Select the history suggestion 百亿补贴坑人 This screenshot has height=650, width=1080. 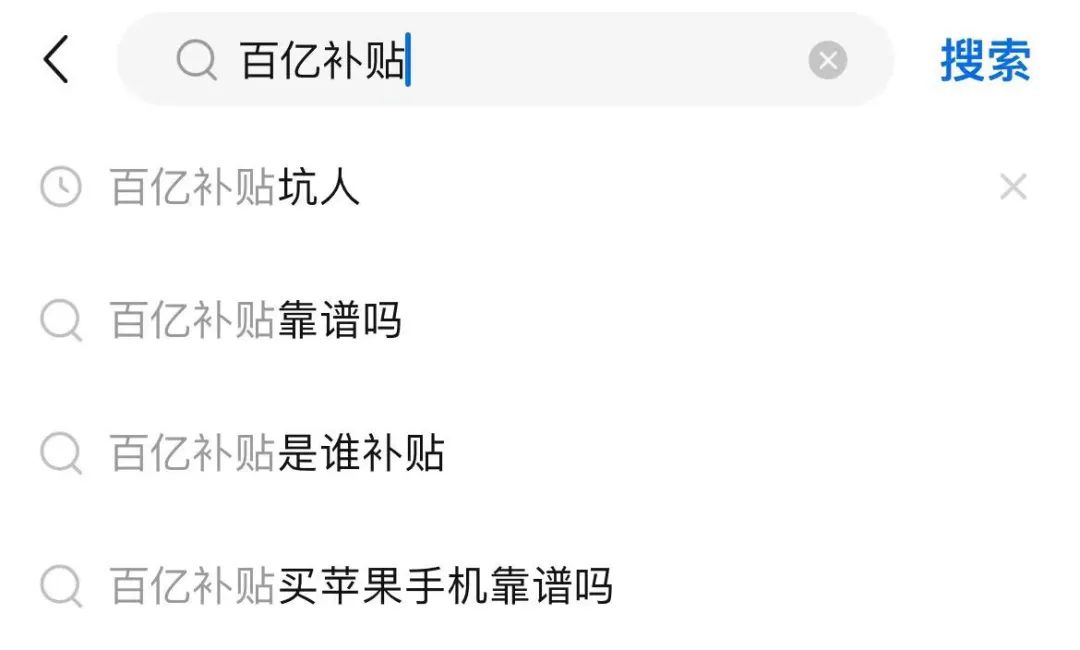(235, 188)
